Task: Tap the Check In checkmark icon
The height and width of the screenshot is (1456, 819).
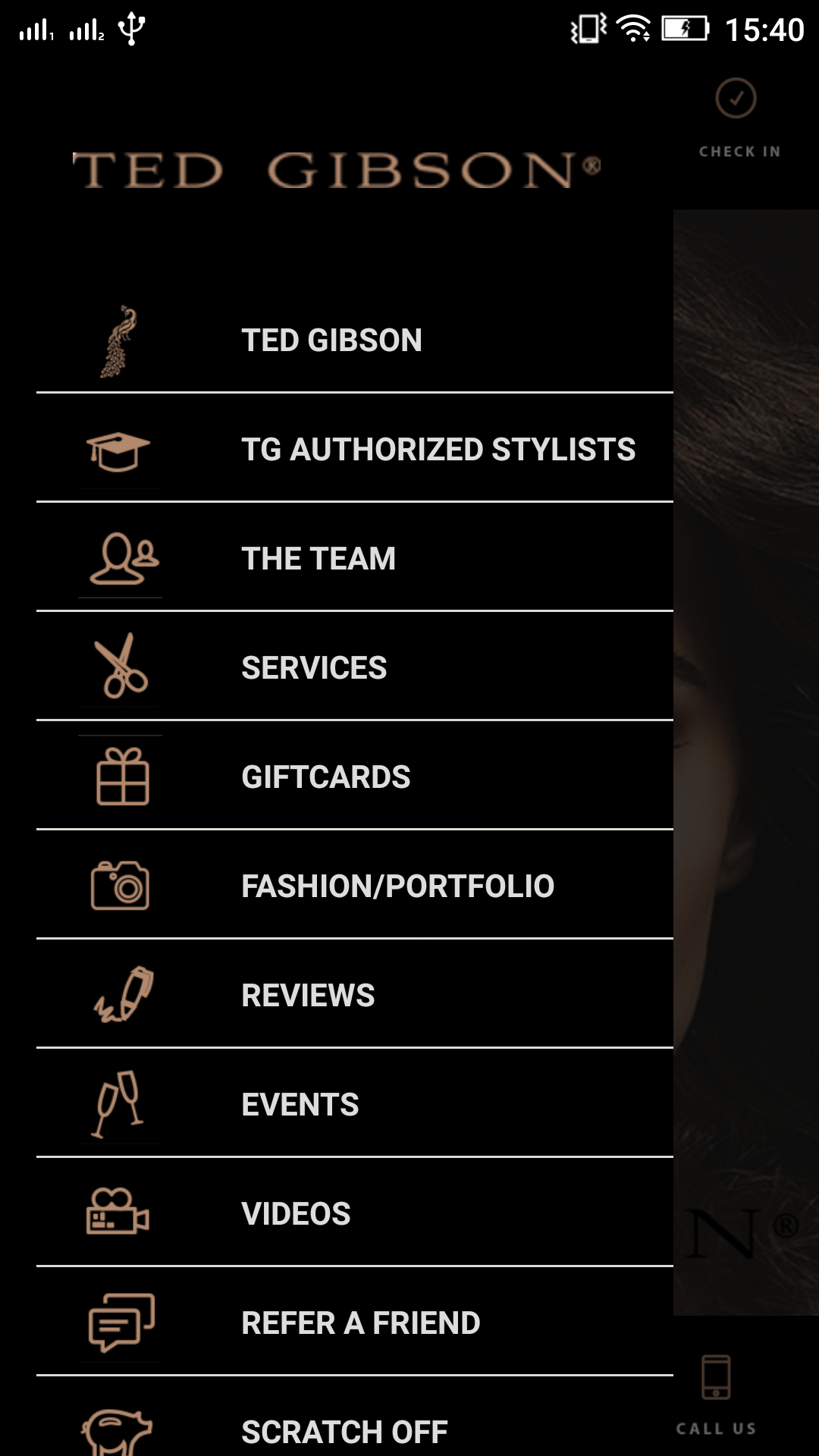Action: (736, 97)
